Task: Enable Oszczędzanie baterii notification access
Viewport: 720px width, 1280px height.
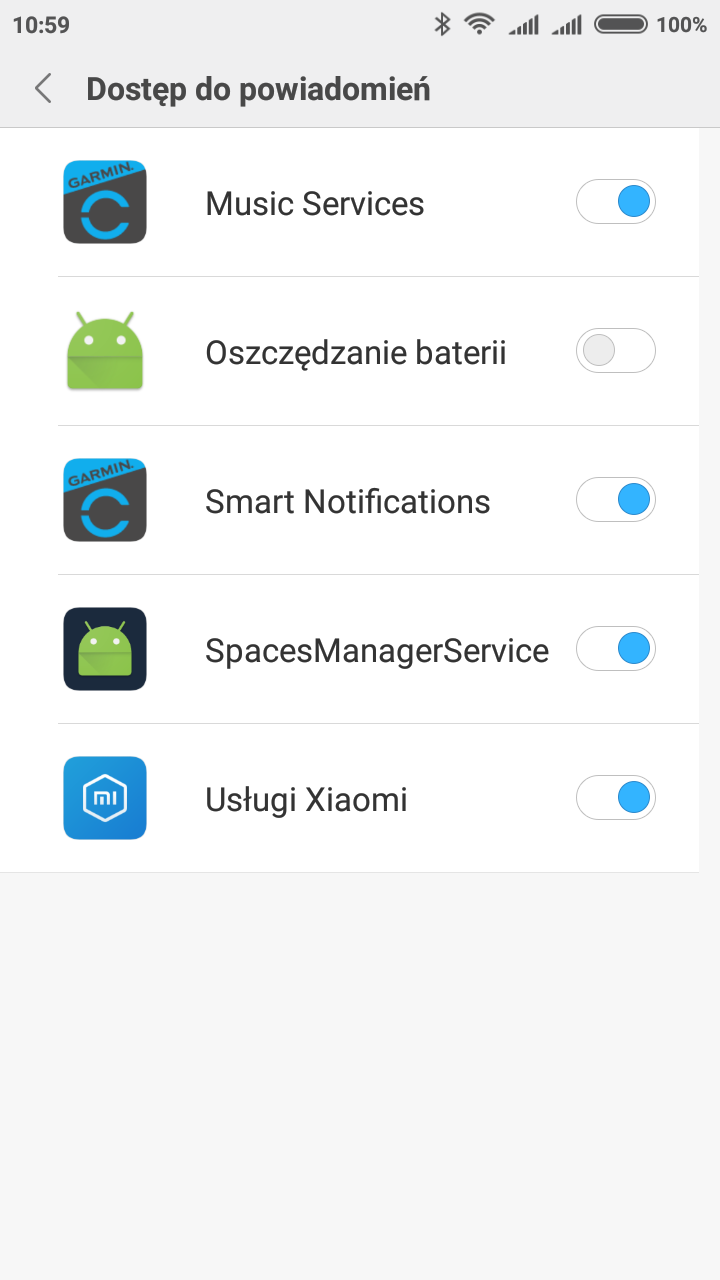Action: click(x=615, y=351)
